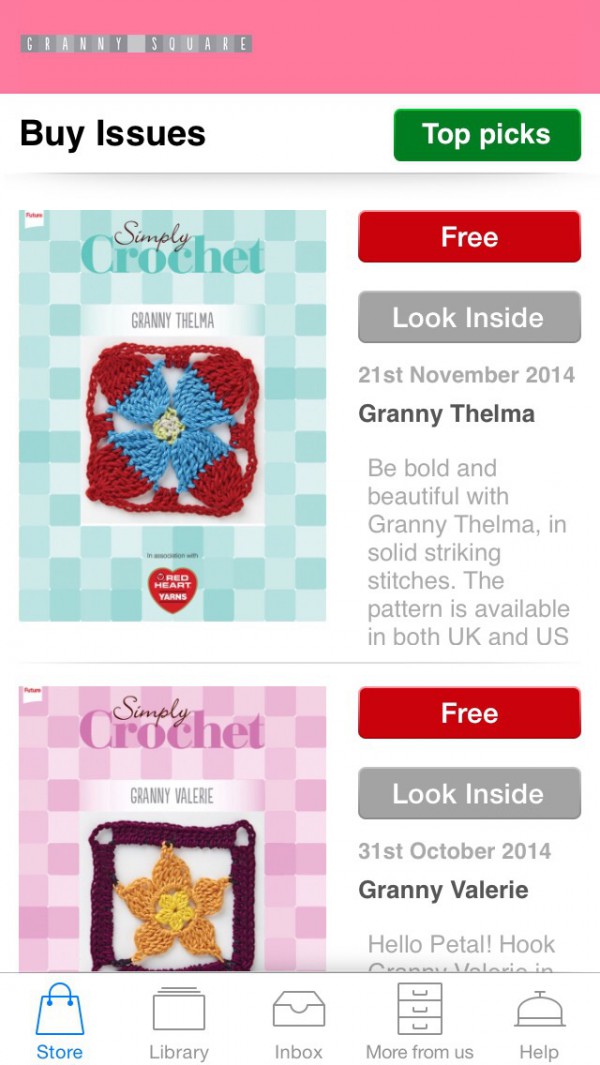This screenshot has height=1065, width=600.
Task: Open the More from us tab
Action: click(420, 1021)
